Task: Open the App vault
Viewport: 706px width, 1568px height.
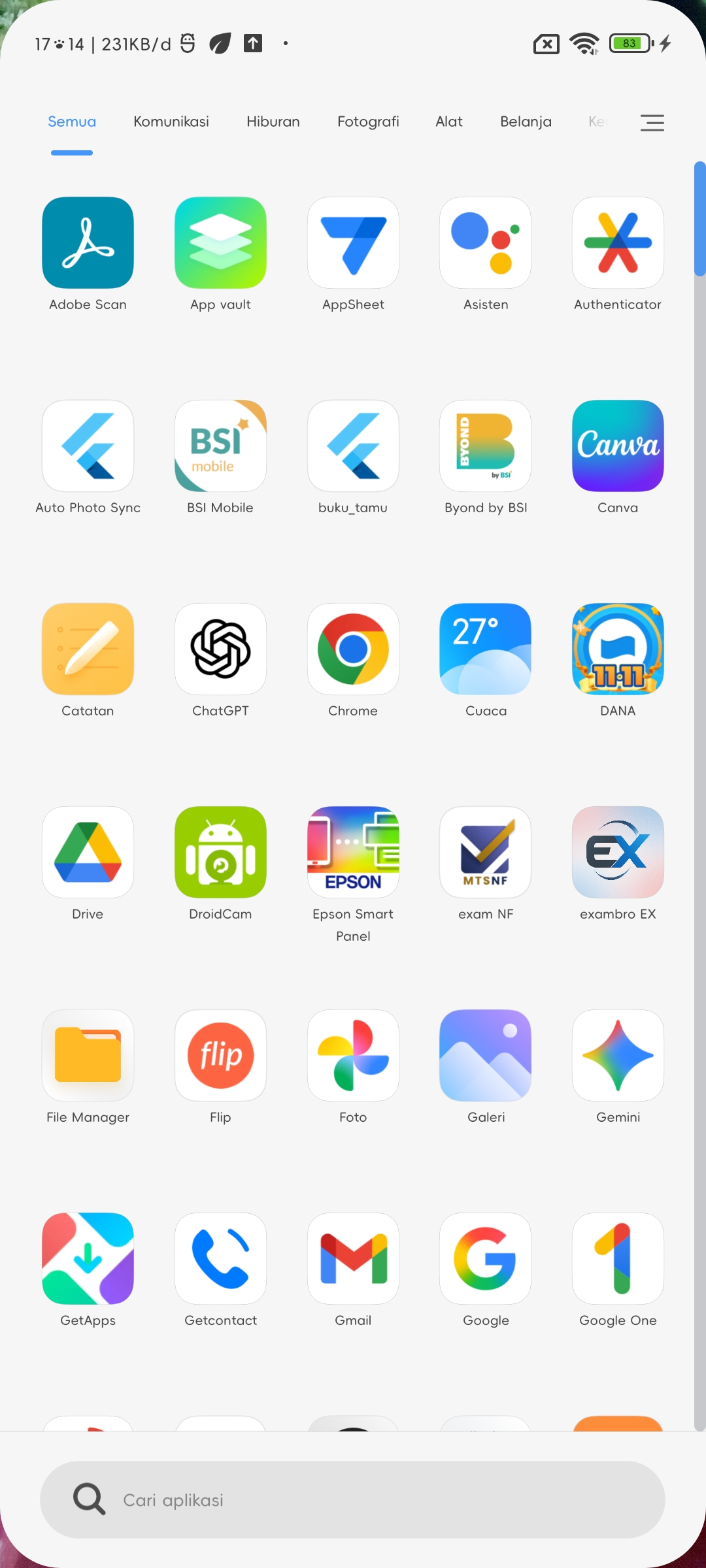Action: tap(220, 242)
